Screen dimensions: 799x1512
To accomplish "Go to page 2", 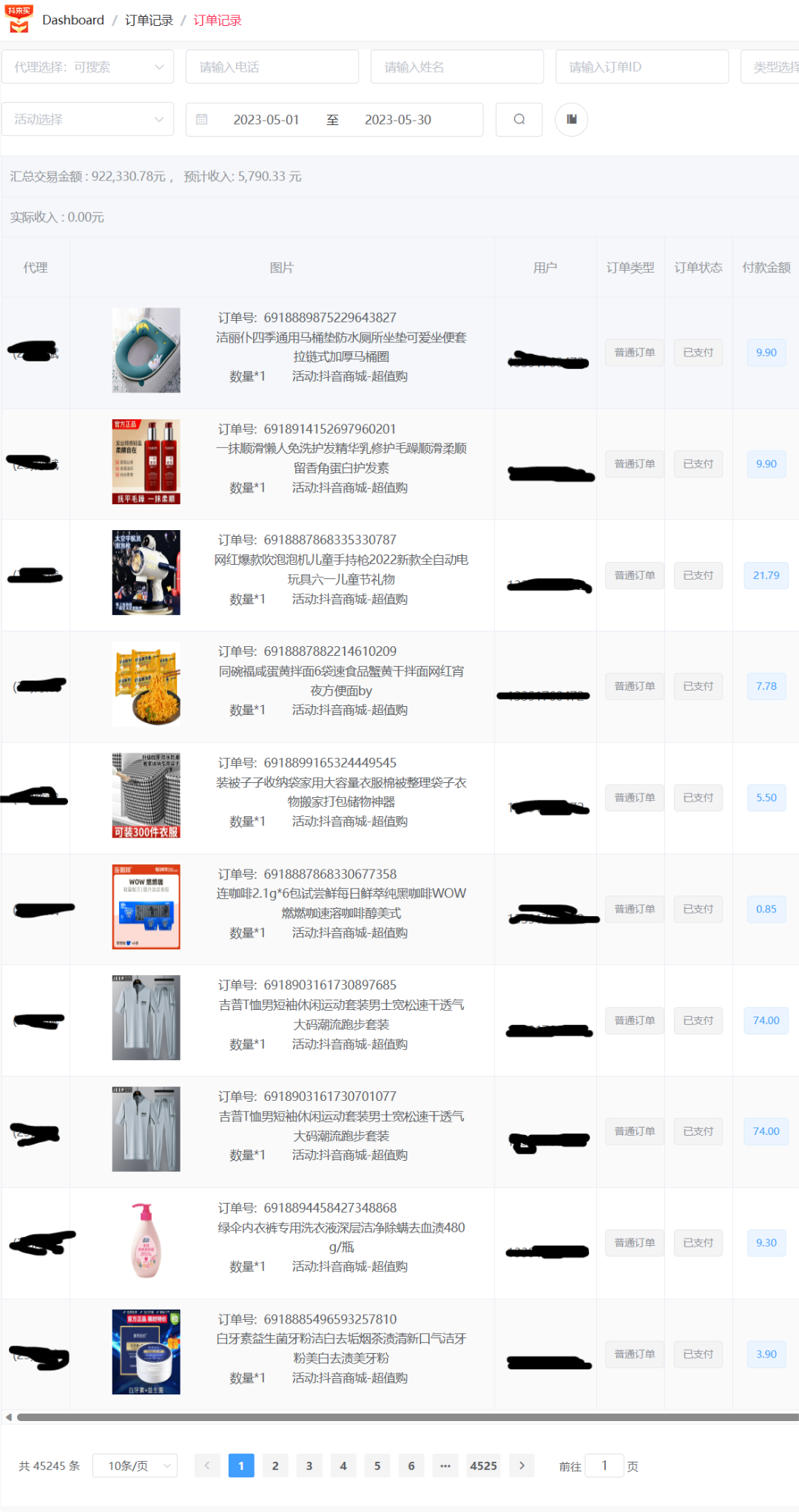I will pos(275,1465).
